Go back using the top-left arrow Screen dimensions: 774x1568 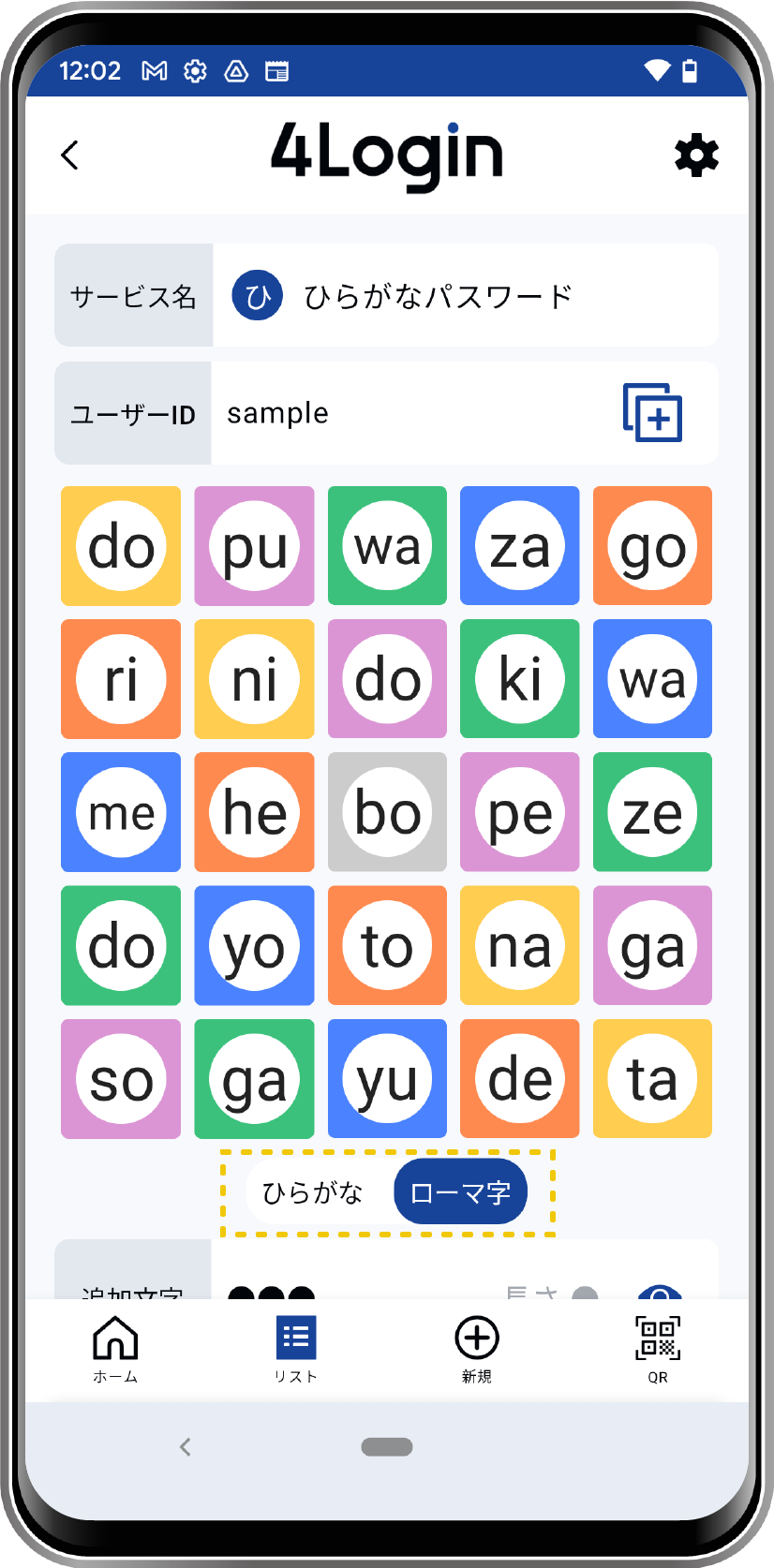(70, 155)
